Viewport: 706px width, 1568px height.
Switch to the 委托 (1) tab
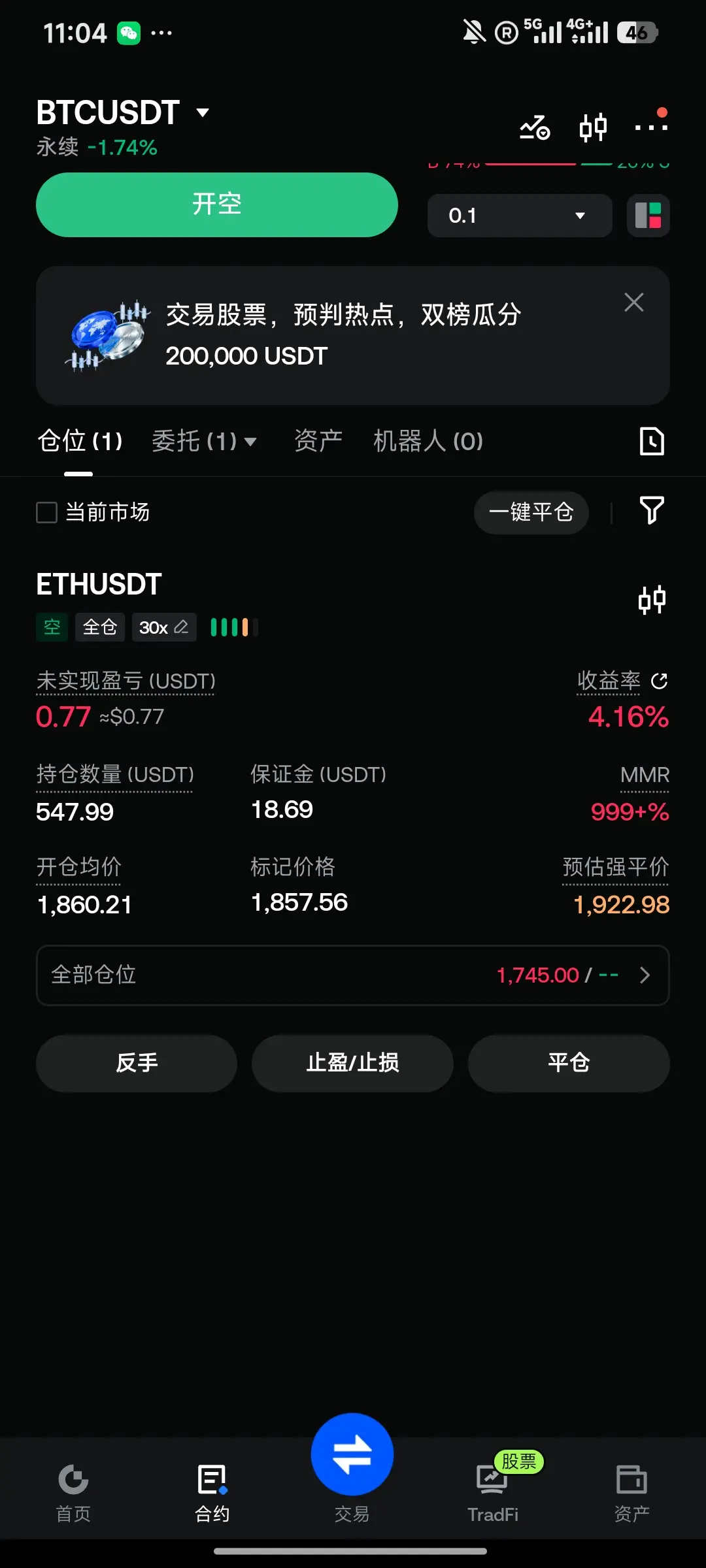[204, 442]
